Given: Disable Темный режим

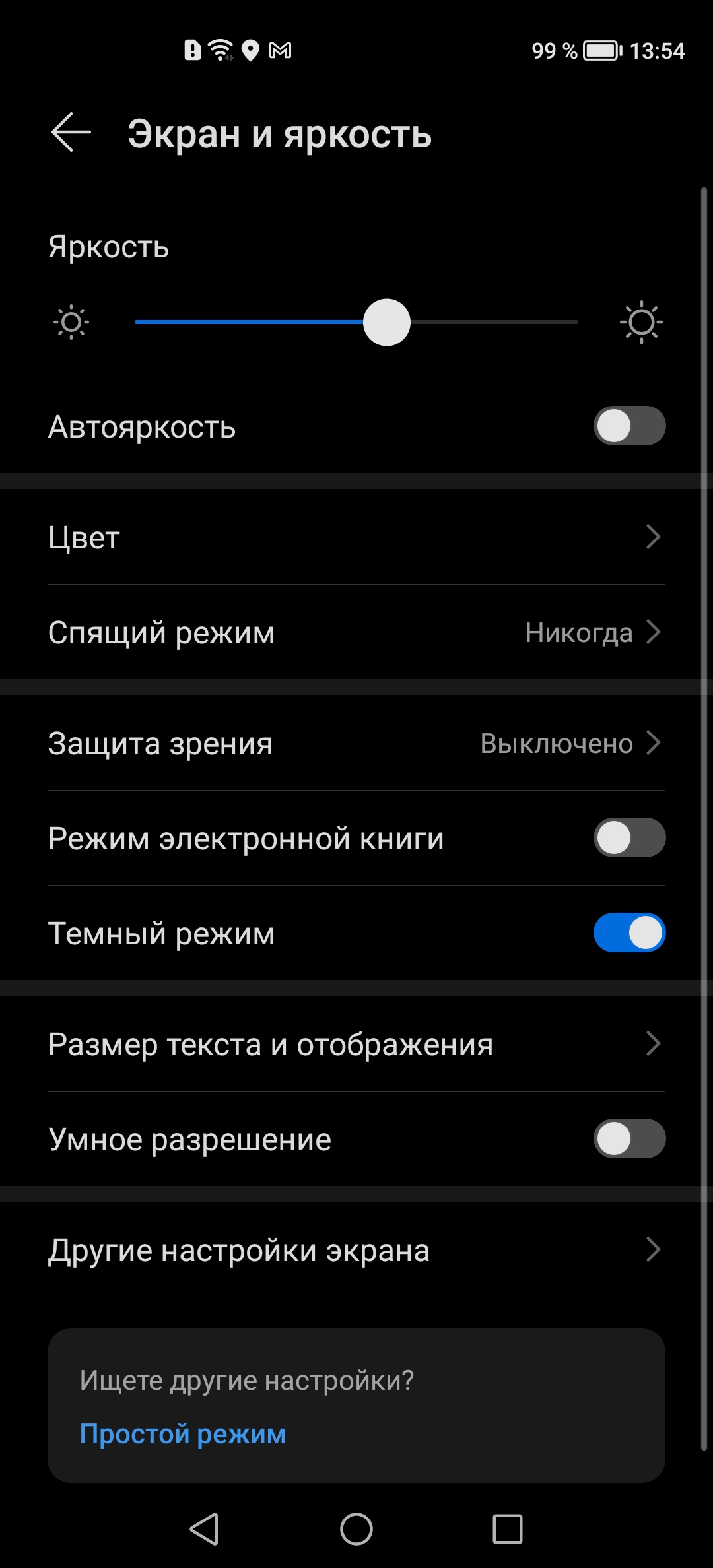Looking at the screenshot, I should tap(629, 933).
